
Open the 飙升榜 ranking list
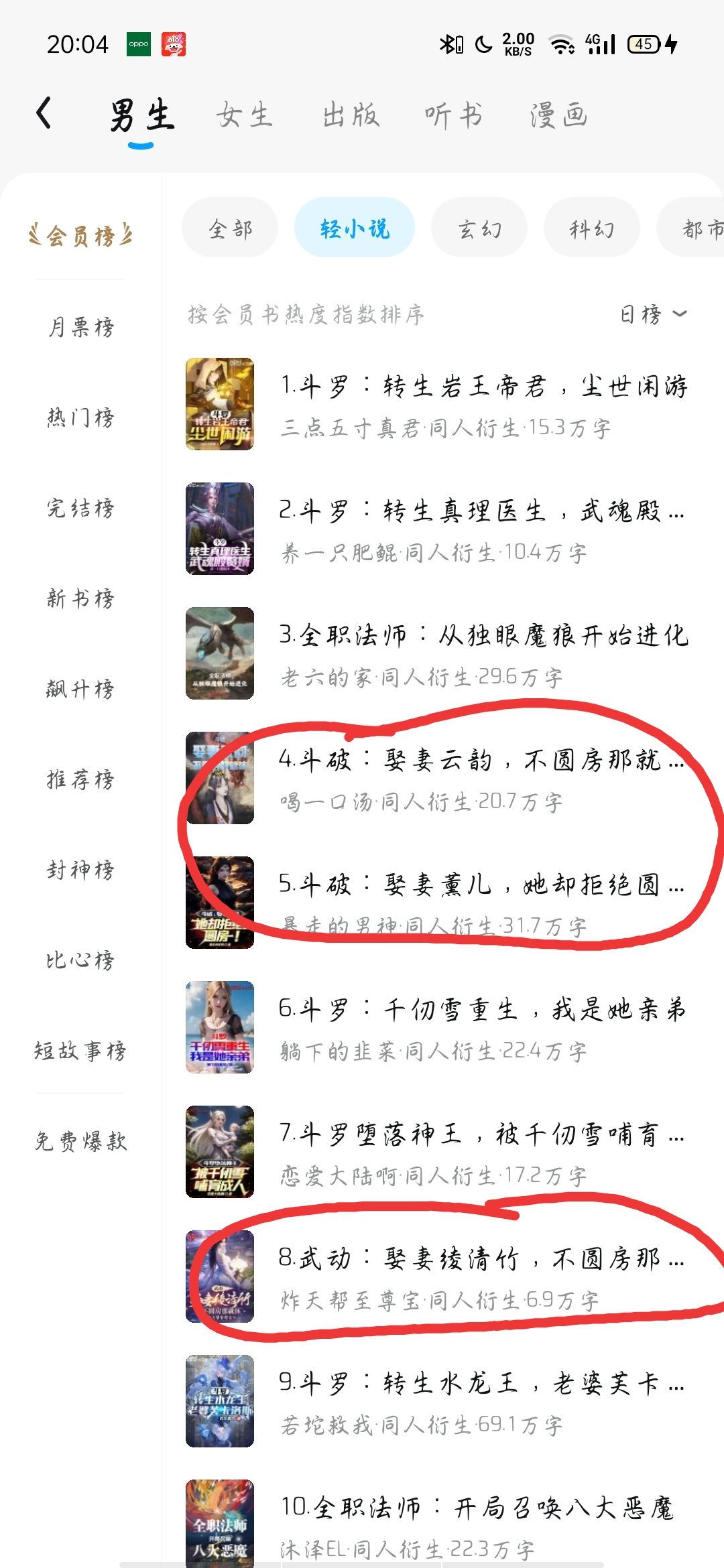tap(80, 689)
